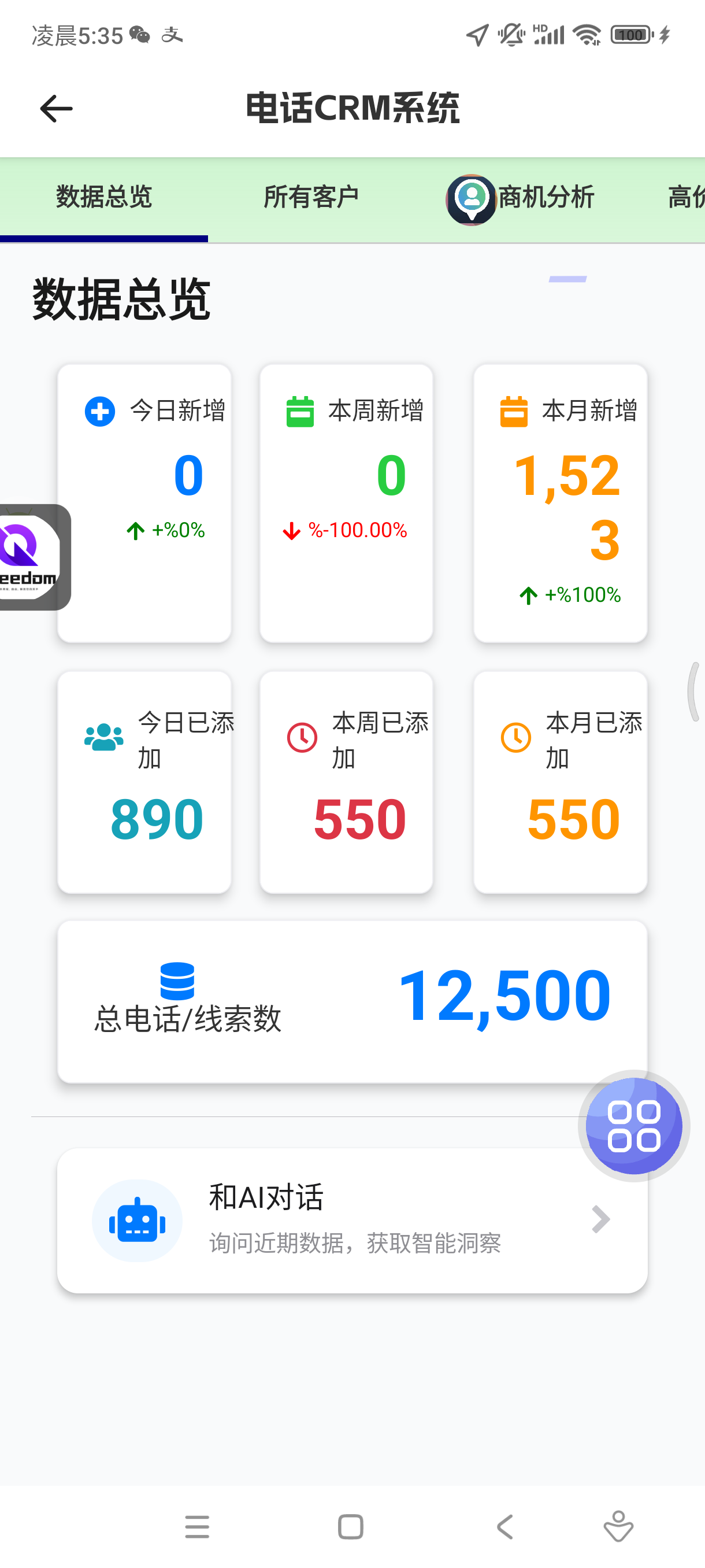Open the 本周已添加 card

[x=346, y=782]
